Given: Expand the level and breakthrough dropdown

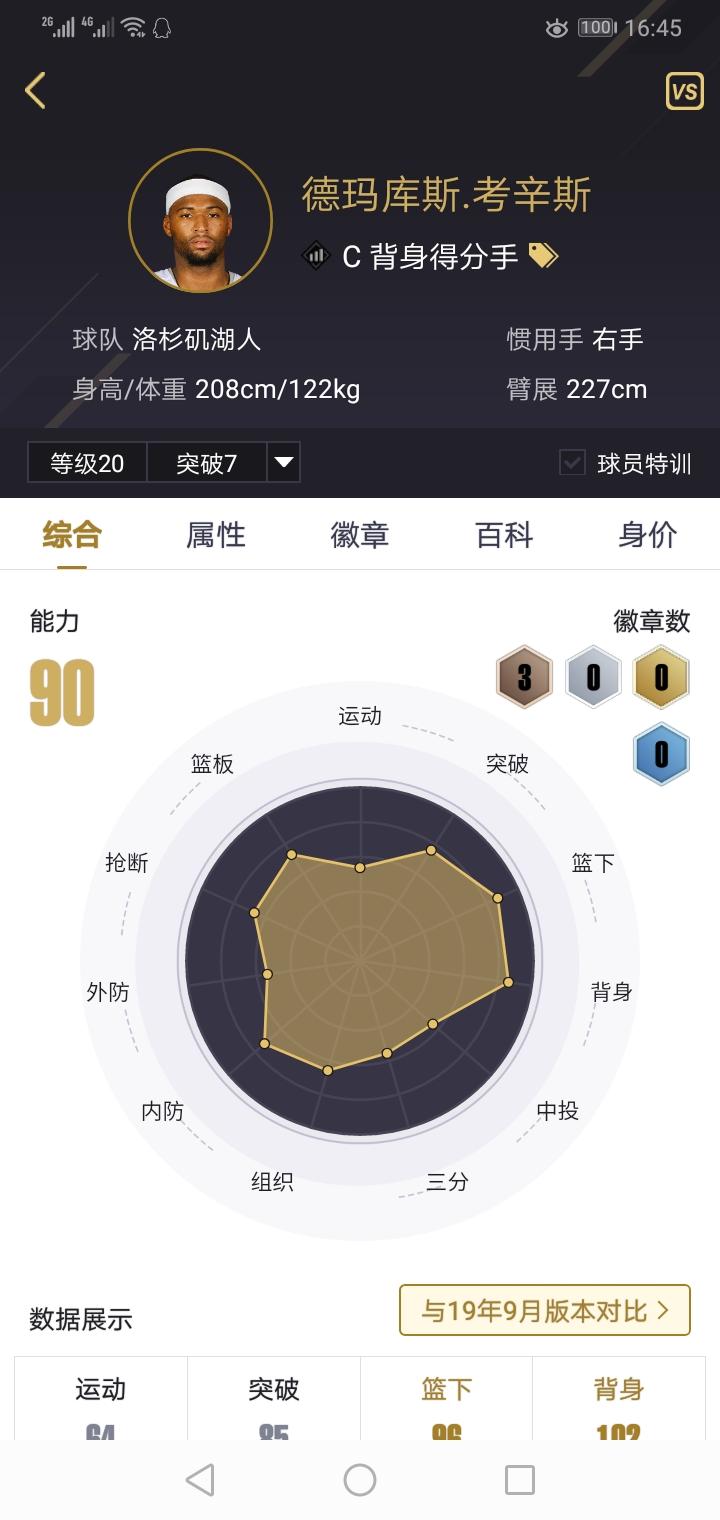Looking at the screenshot, I should (x=283, y=462).
